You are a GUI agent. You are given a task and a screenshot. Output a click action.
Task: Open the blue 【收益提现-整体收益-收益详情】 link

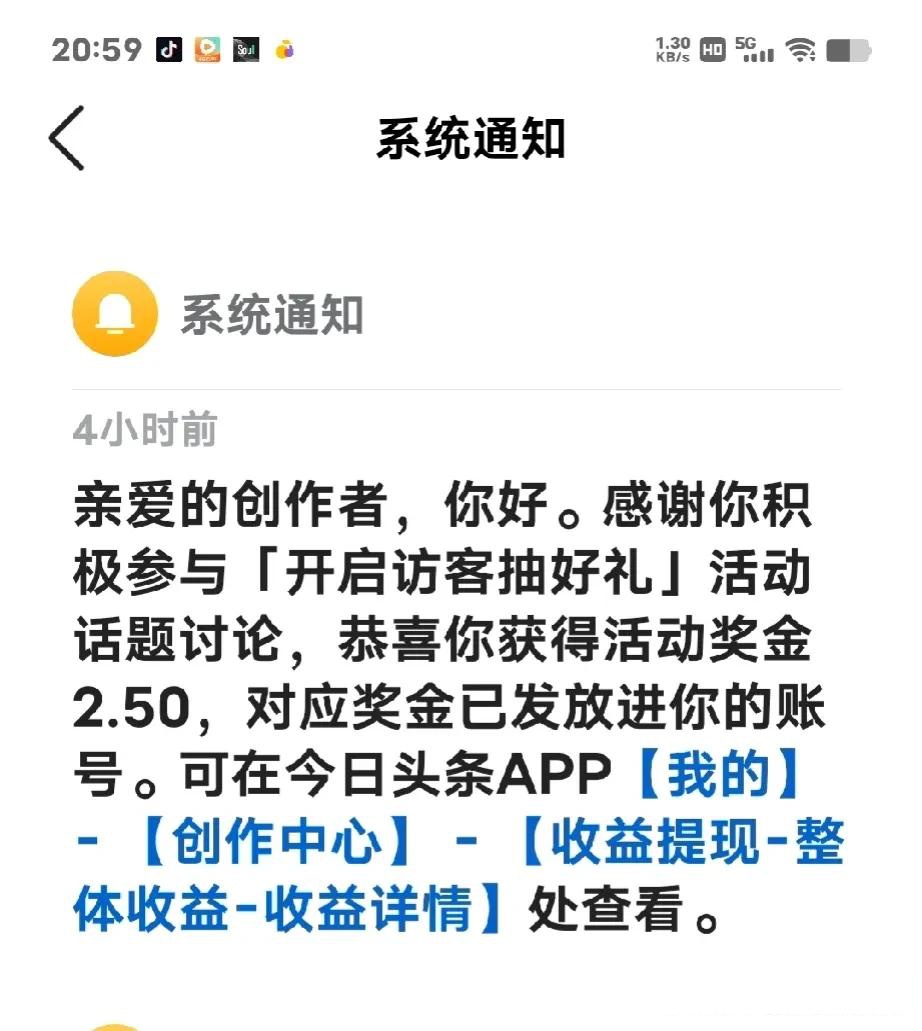point(680,845)
